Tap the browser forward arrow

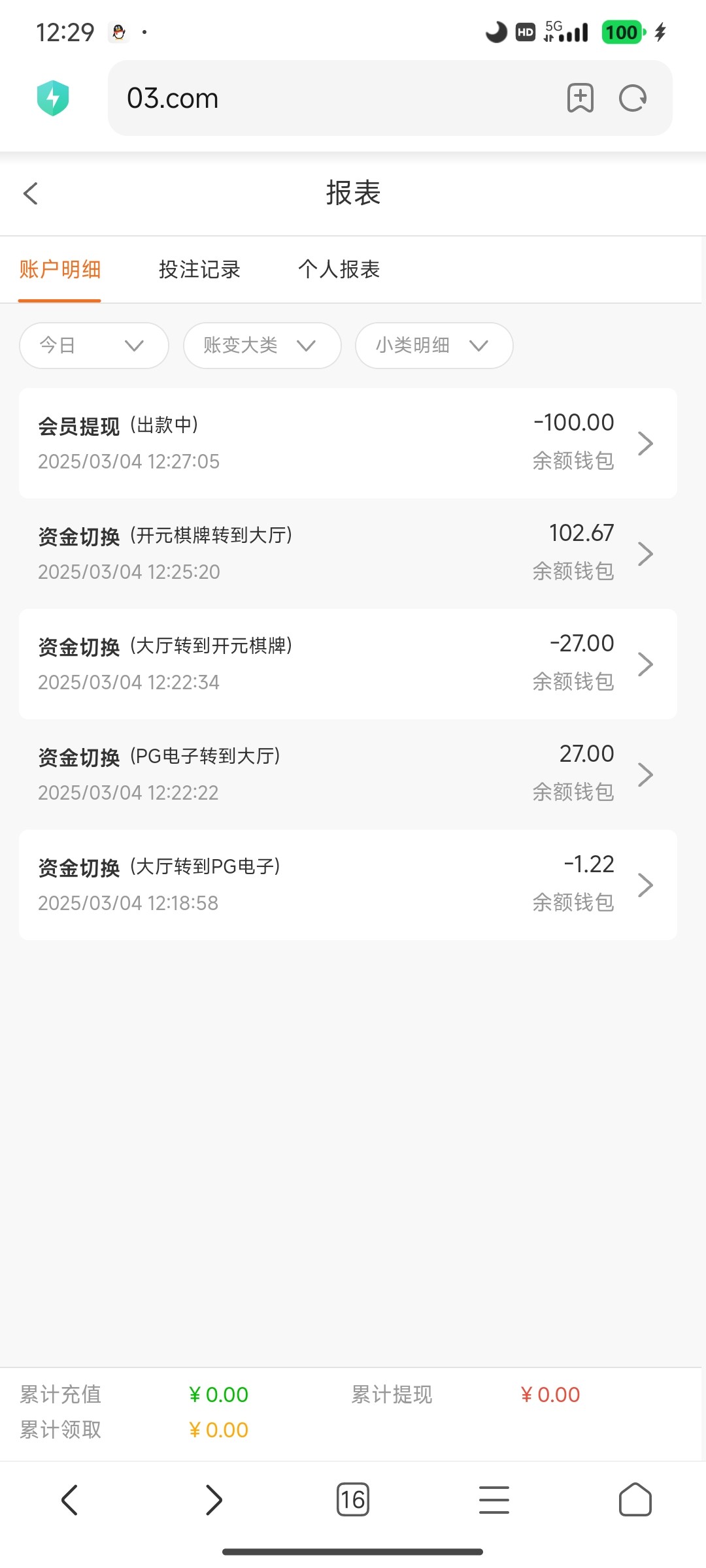[214, 1499]
